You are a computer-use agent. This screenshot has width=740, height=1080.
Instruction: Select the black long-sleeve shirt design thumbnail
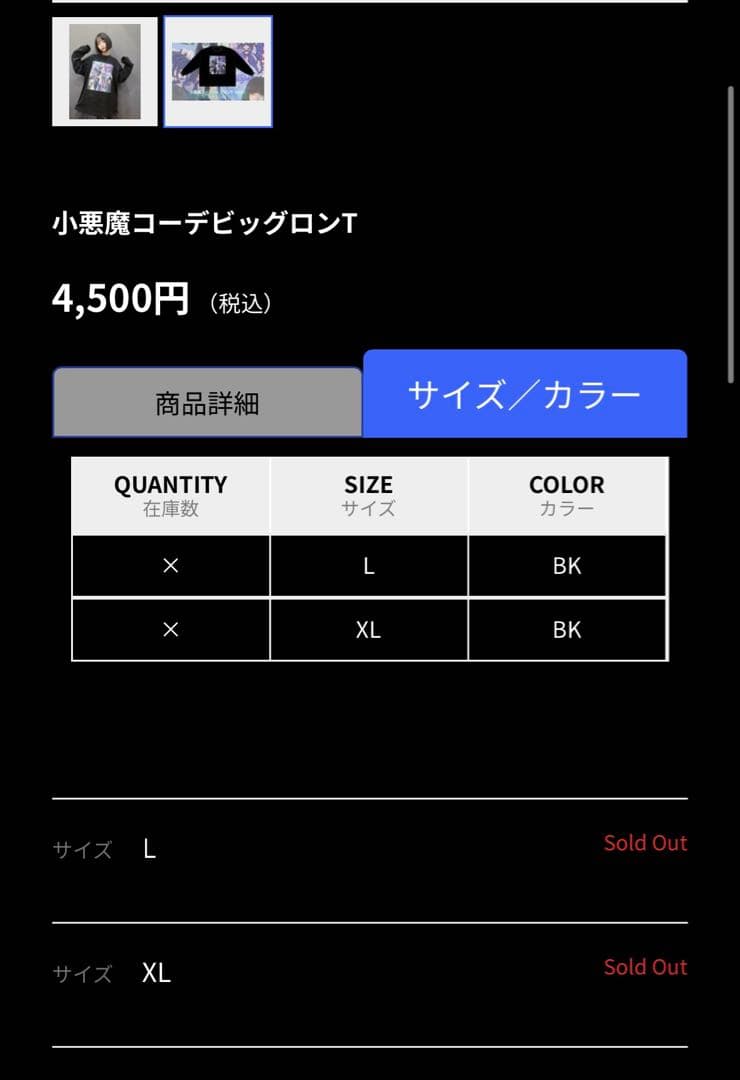coord(218,72)
